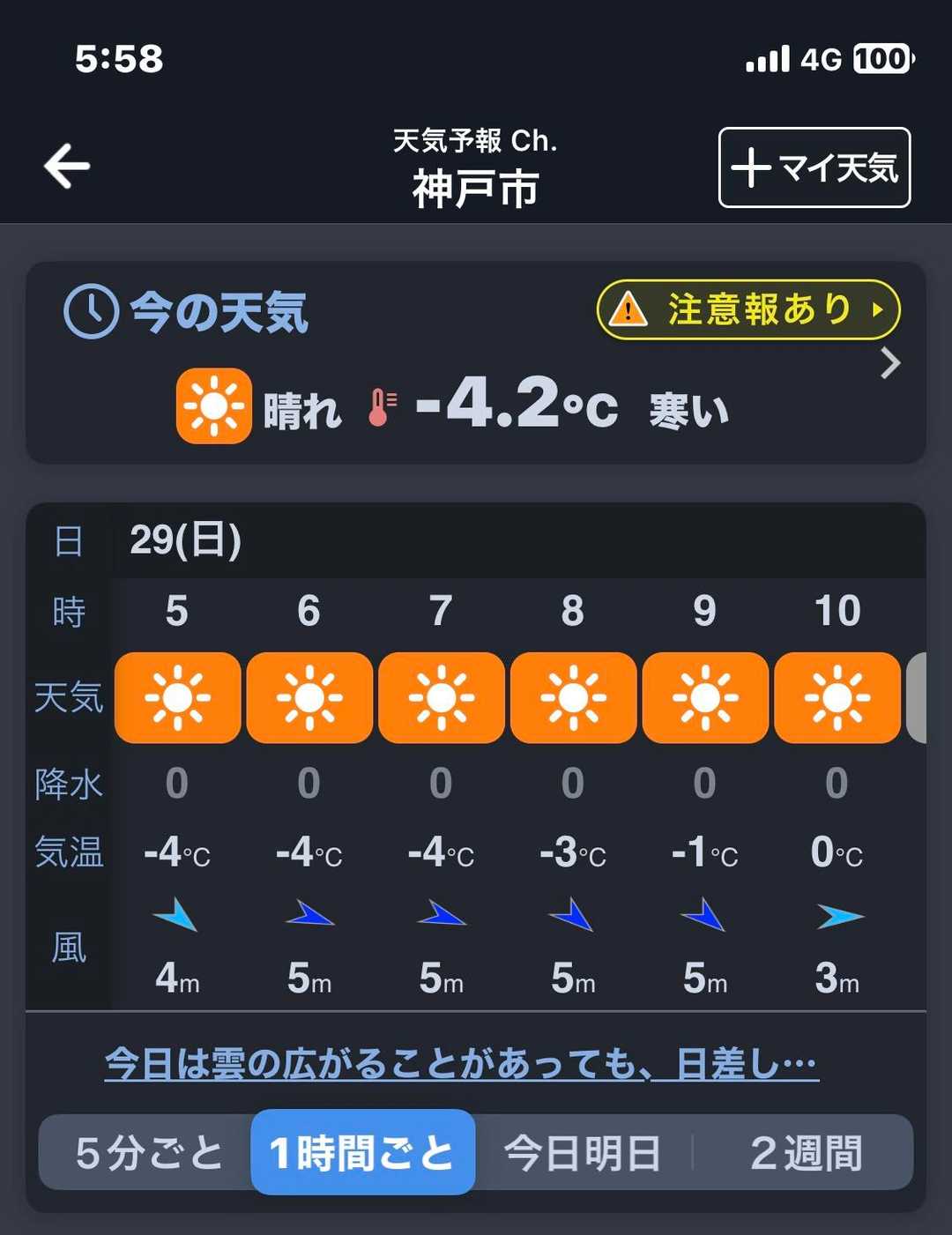Switch to the 5分ごと tab

[148, 1153]
